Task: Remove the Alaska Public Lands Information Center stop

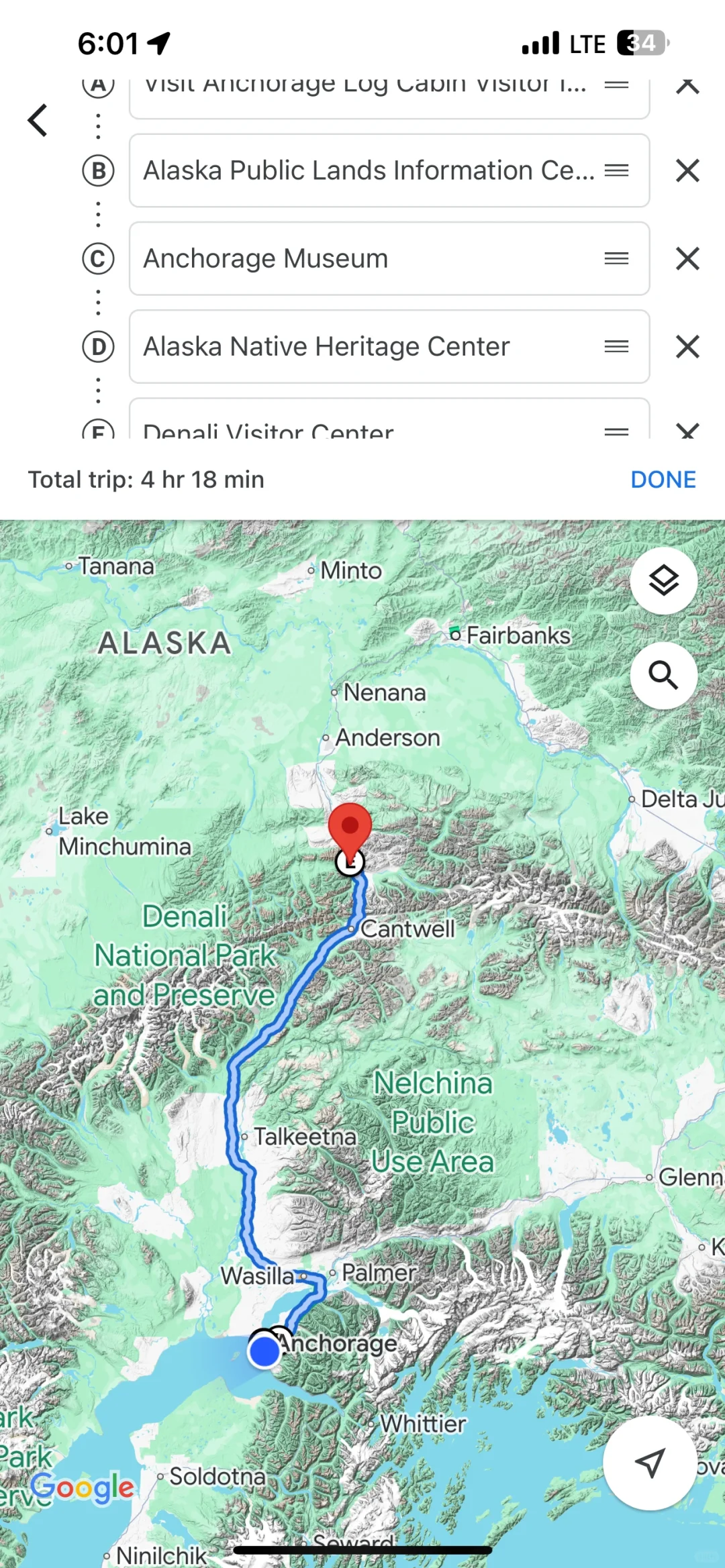Action: 687,170
